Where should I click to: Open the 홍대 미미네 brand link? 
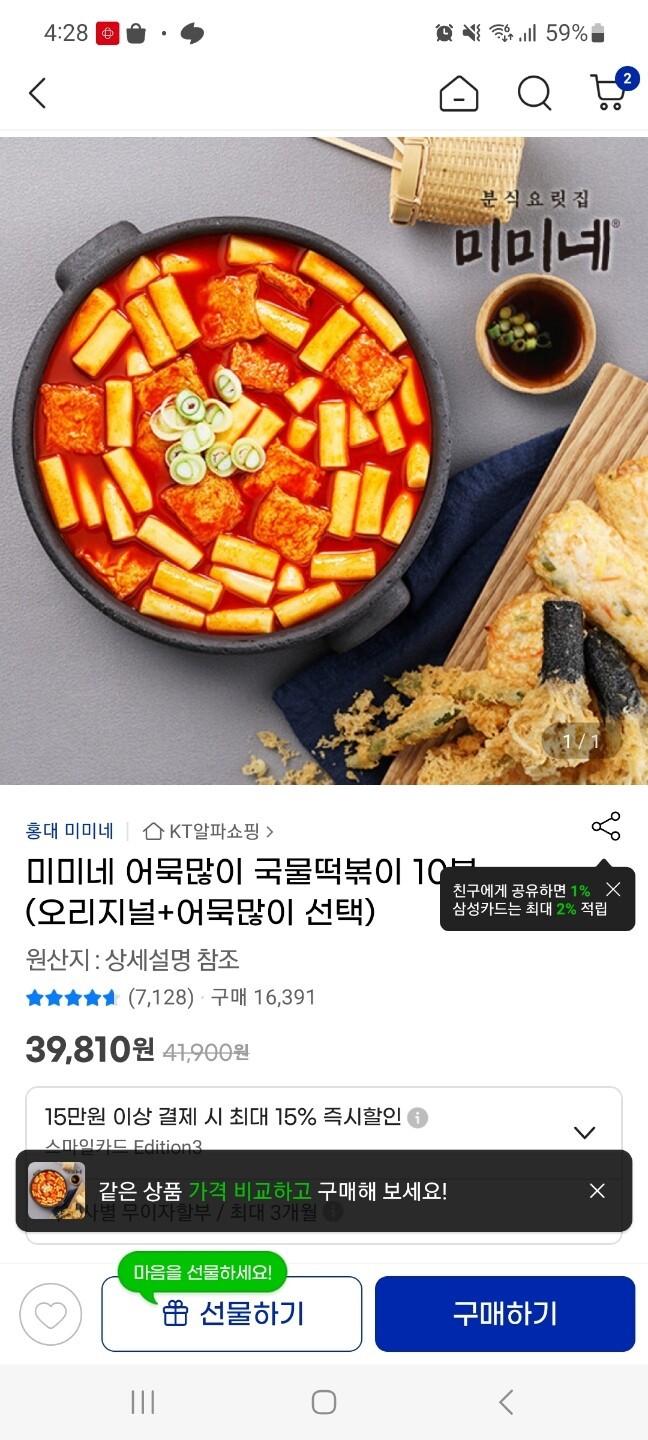click(69, 831)
